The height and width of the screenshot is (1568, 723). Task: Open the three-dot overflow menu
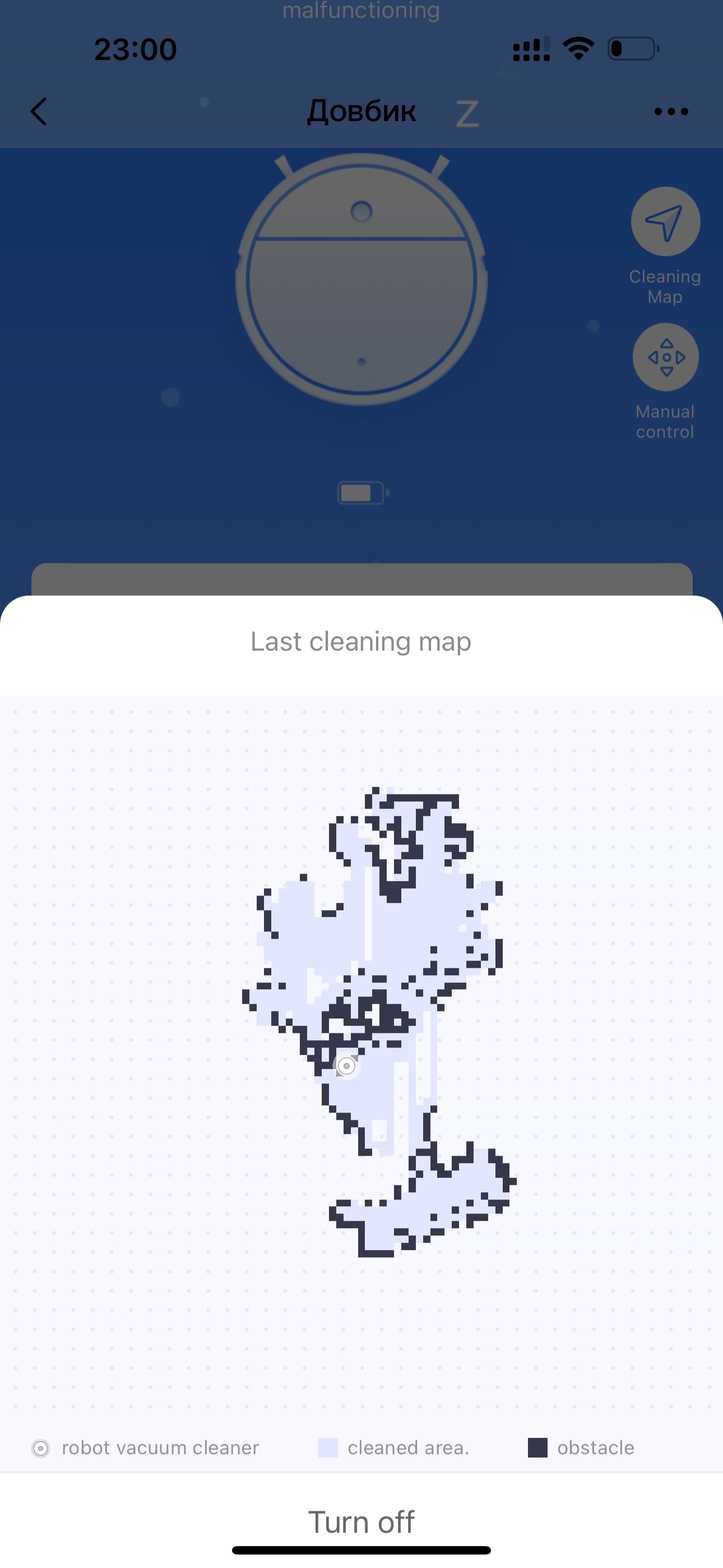(671, 112)
